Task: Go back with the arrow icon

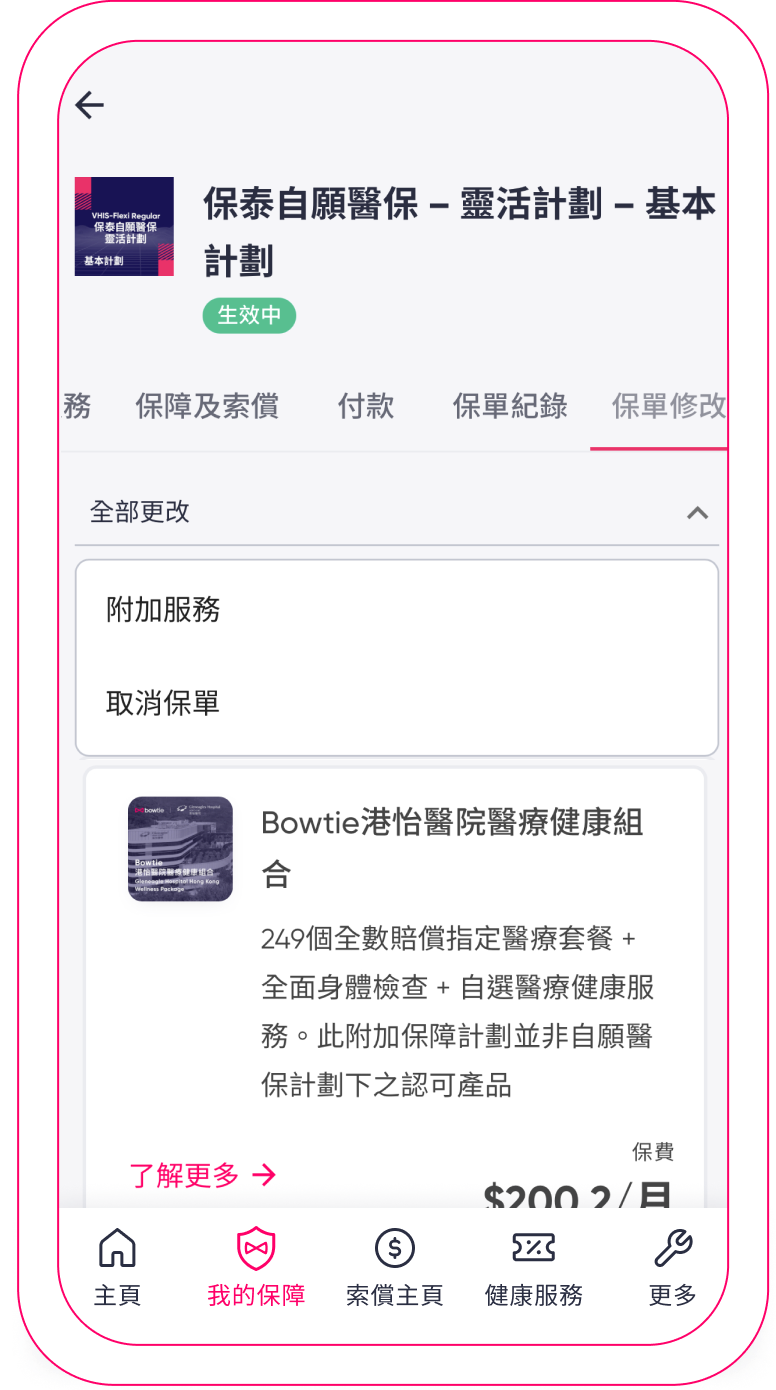Action: [90, 105]
